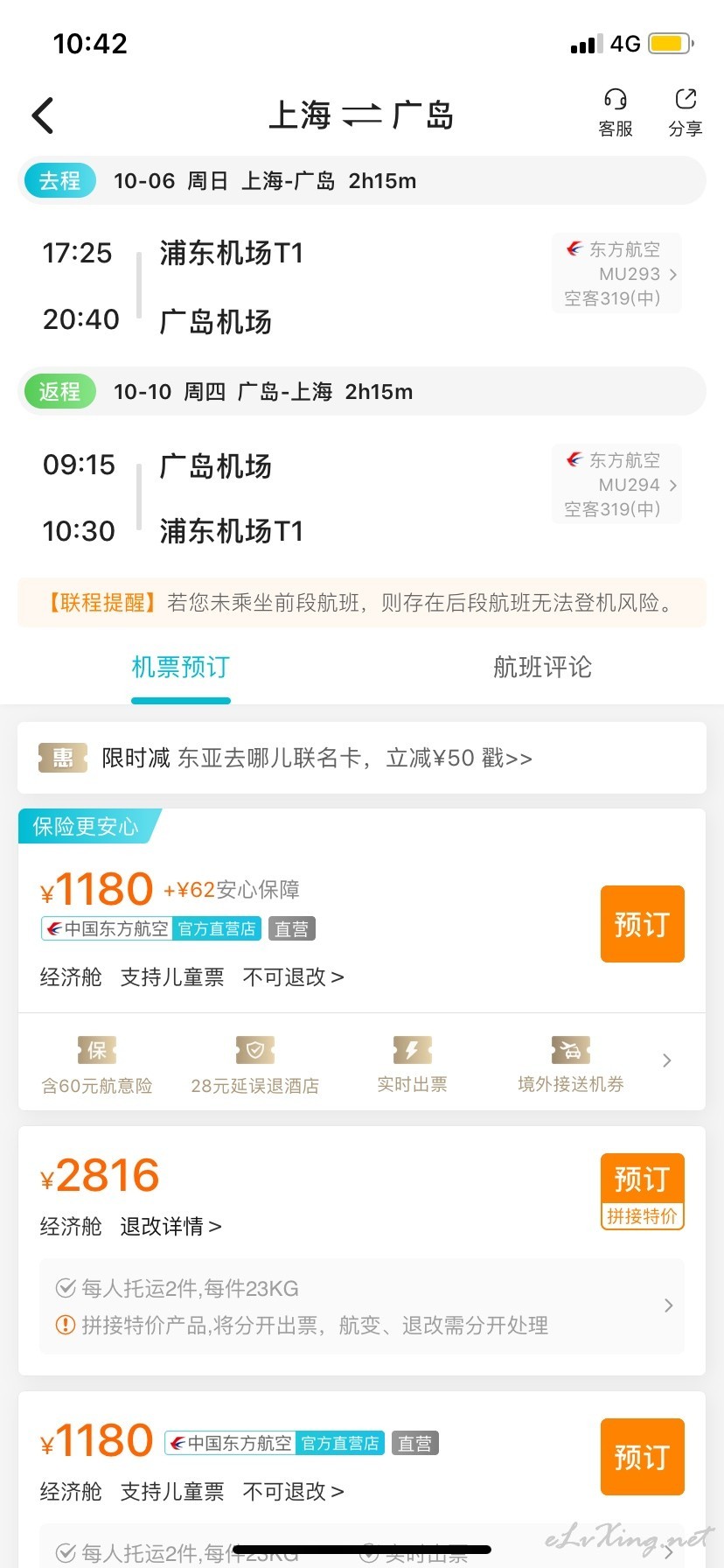724x1568 pixels.
Task: Contact customer service via 客服
Action: (x=616, y=114)
